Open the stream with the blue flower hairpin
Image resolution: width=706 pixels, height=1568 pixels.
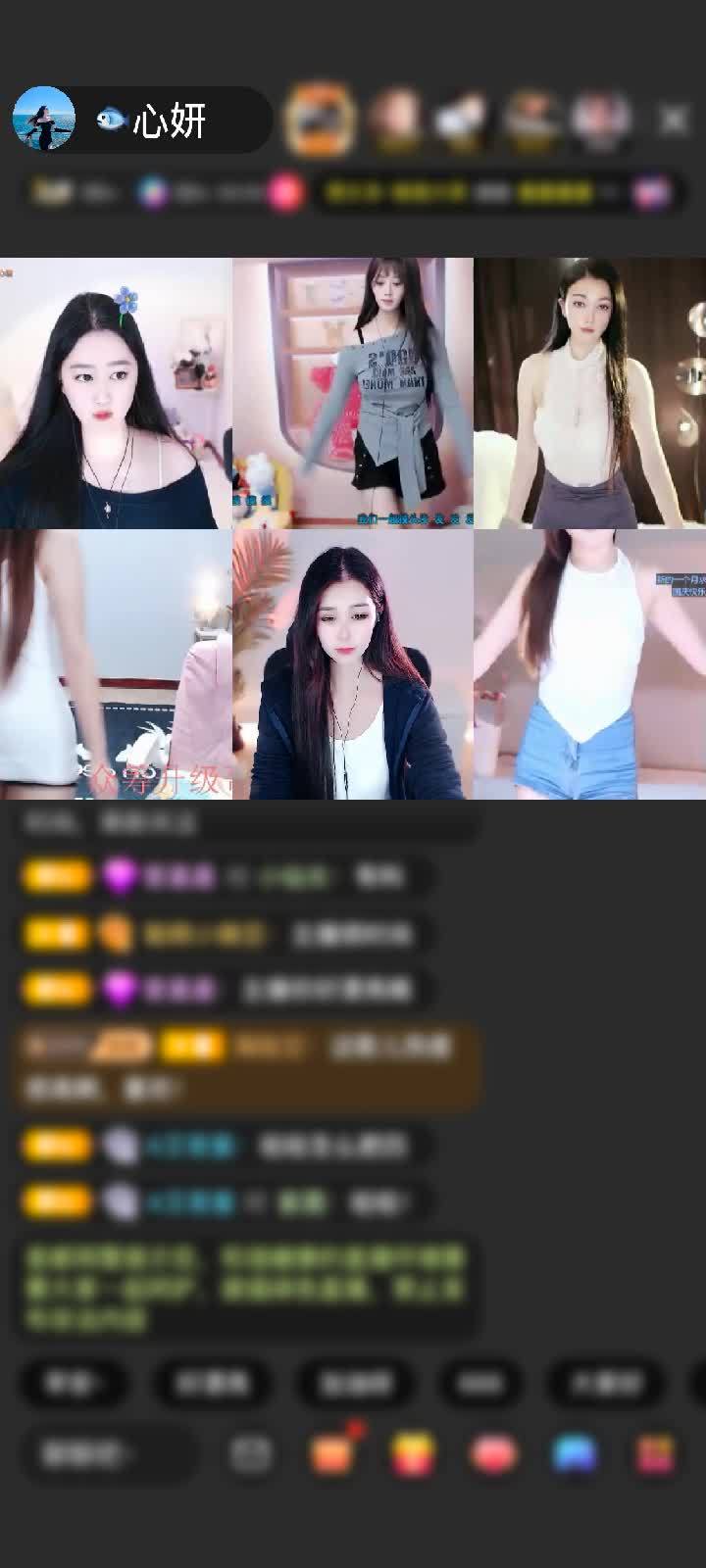116,394
